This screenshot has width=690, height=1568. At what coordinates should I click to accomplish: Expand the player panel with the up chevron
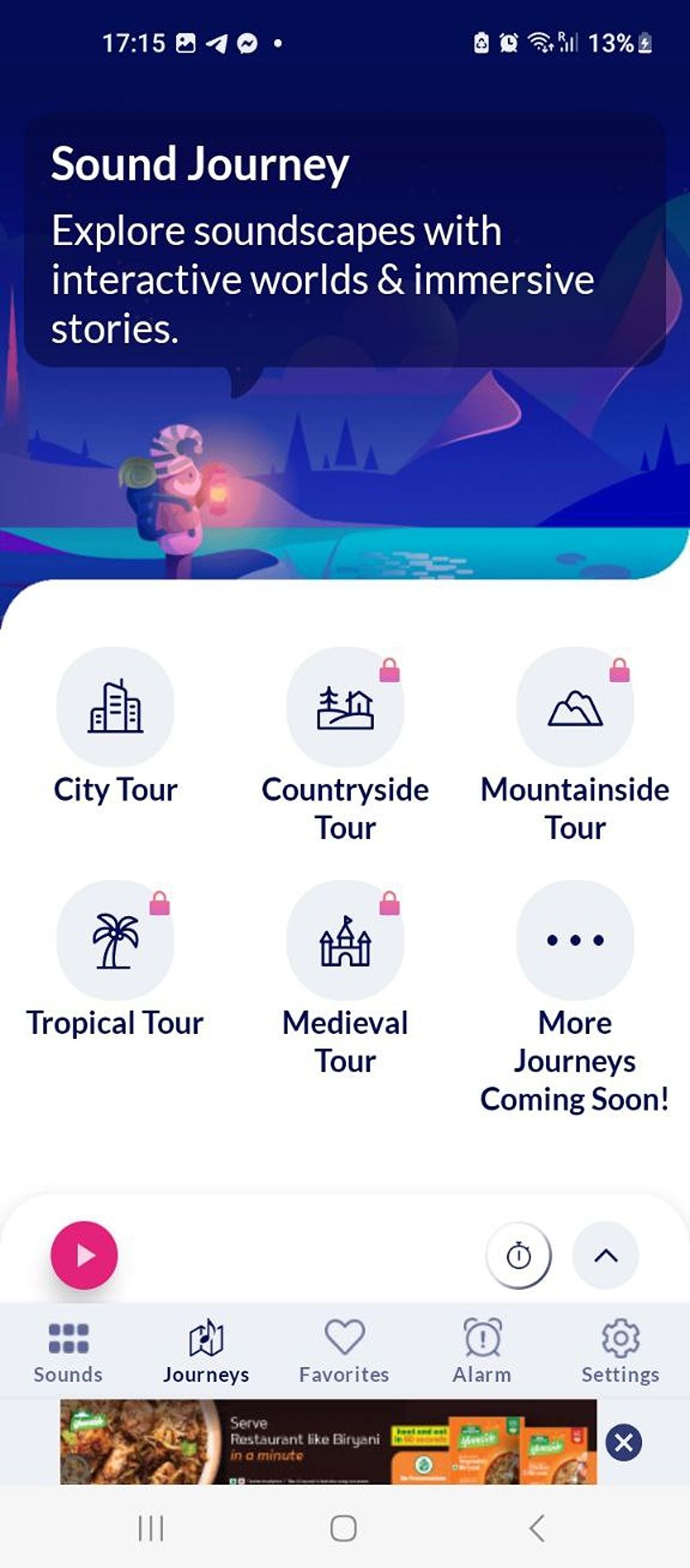[605, 1256]
